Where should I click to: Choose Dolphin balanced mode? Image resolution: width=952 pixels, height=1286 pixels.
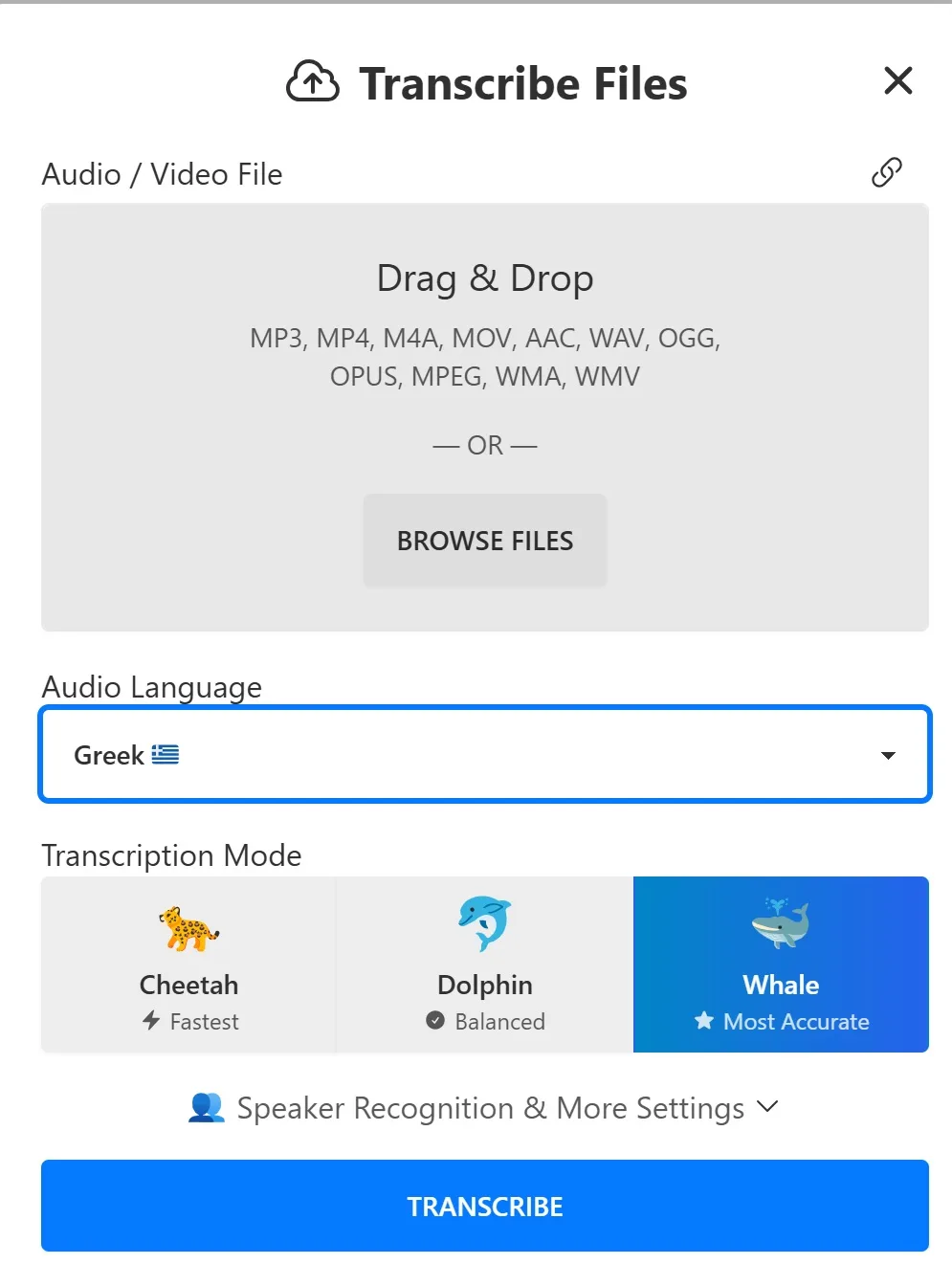coord(484,964)
